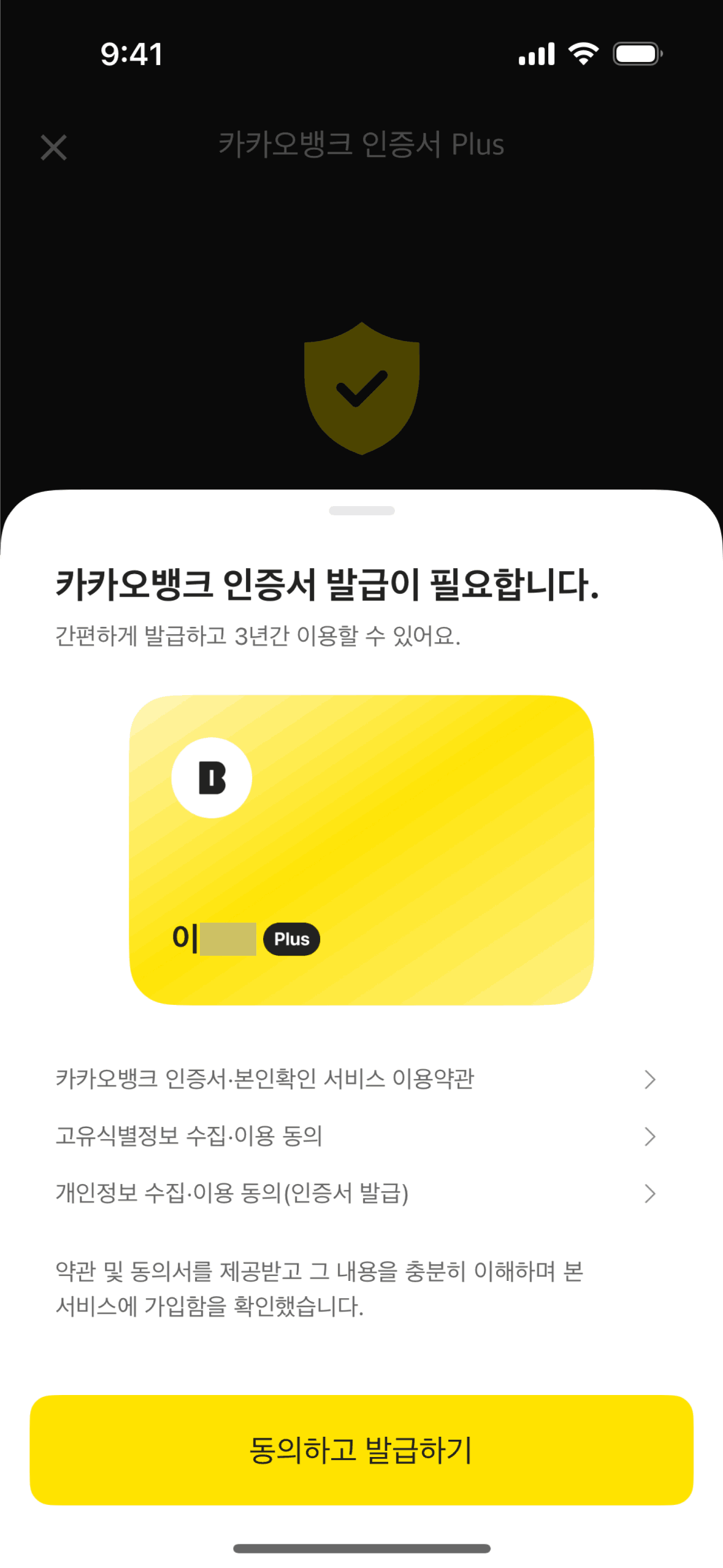Tap 동의하고 발급하기 button

click(x=361, y=1450)
